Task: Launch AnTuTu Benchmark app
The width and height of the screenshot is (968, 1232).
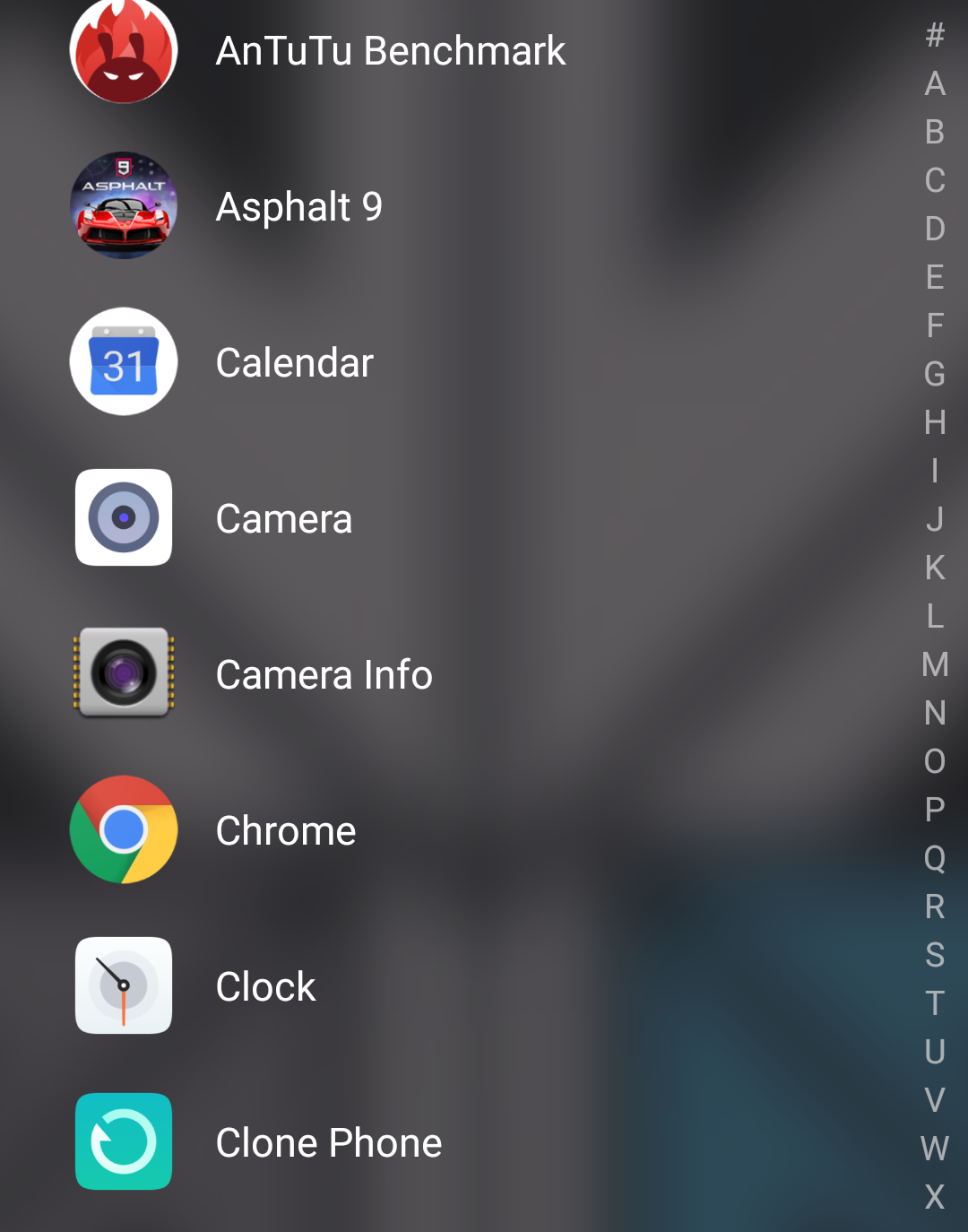Action: pyautogui.click(x=124, y=50)
